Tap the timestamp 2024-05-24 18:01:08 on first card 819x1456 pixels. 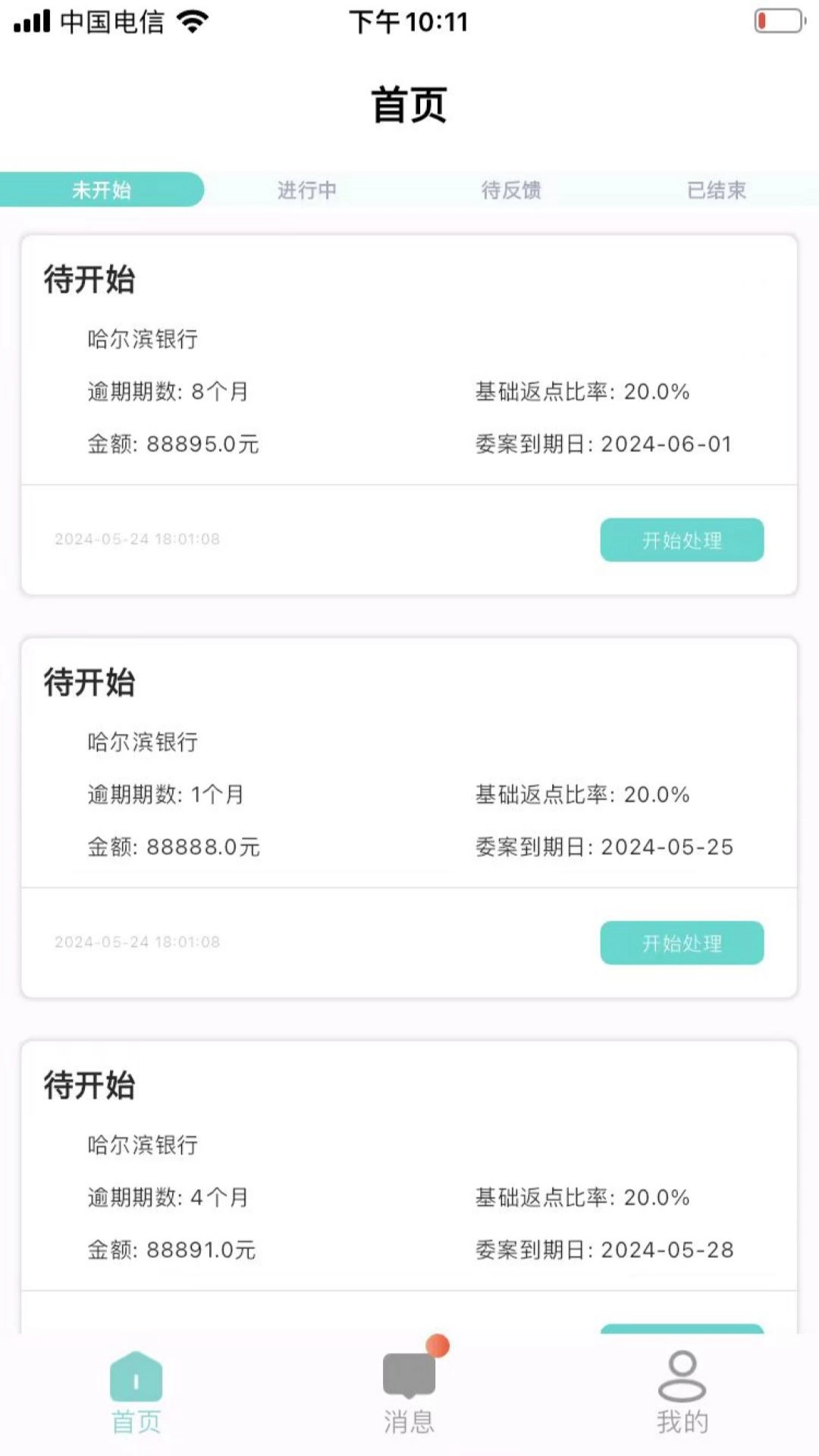pyautogui.click(x=137, y=540)
